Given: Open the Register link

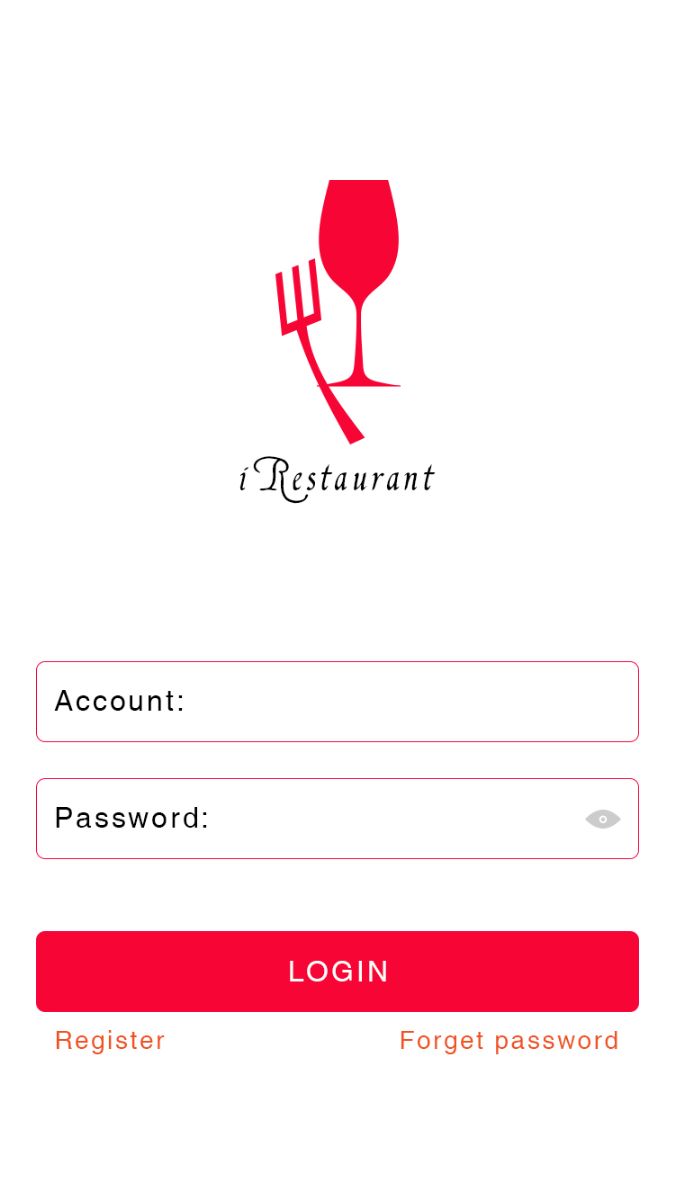Looking at the screenshot, I should [110, 1040].
